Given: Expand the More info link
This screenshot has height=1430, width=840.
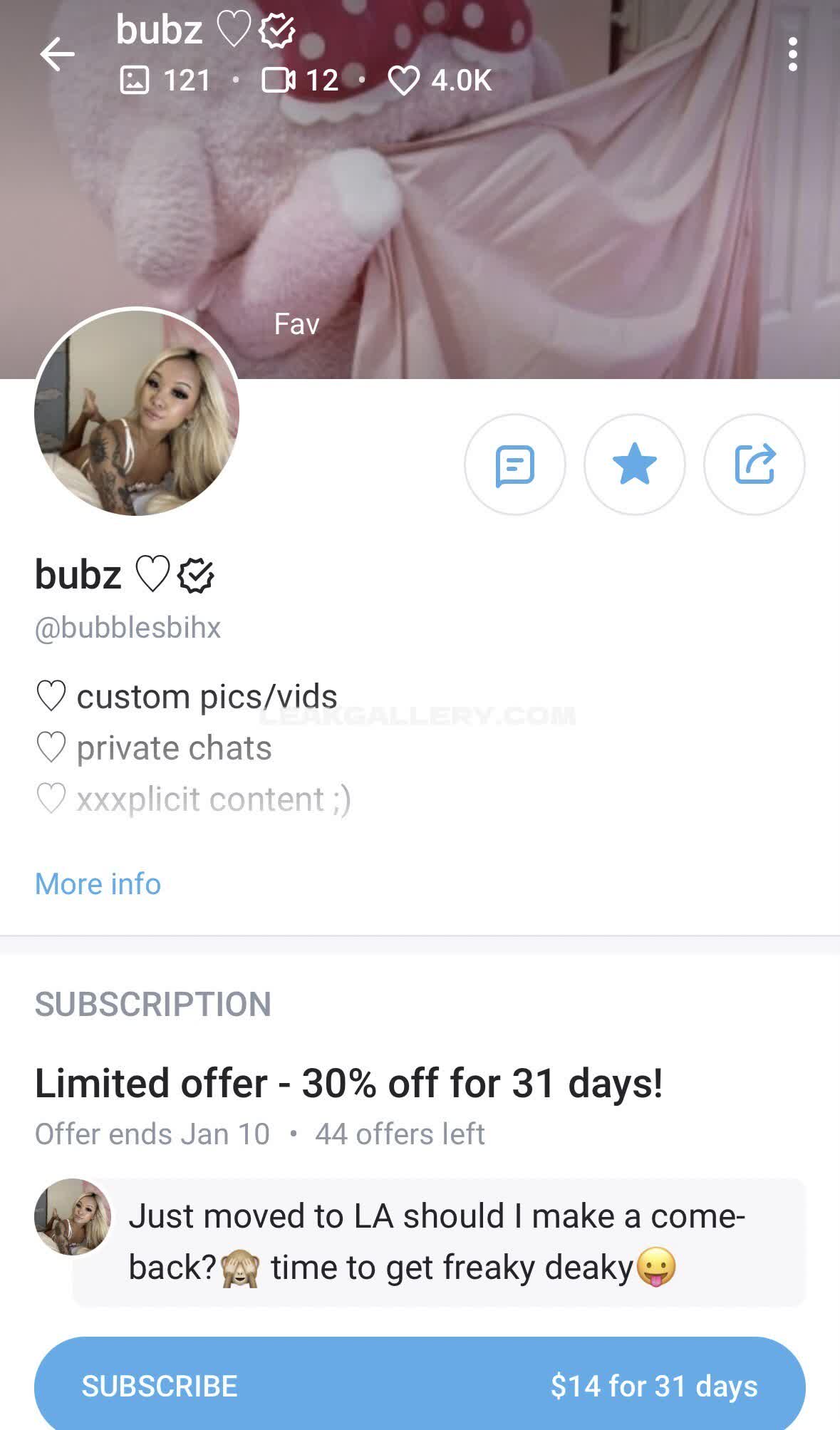Looking at the screenshot, I should coord(98,884).
